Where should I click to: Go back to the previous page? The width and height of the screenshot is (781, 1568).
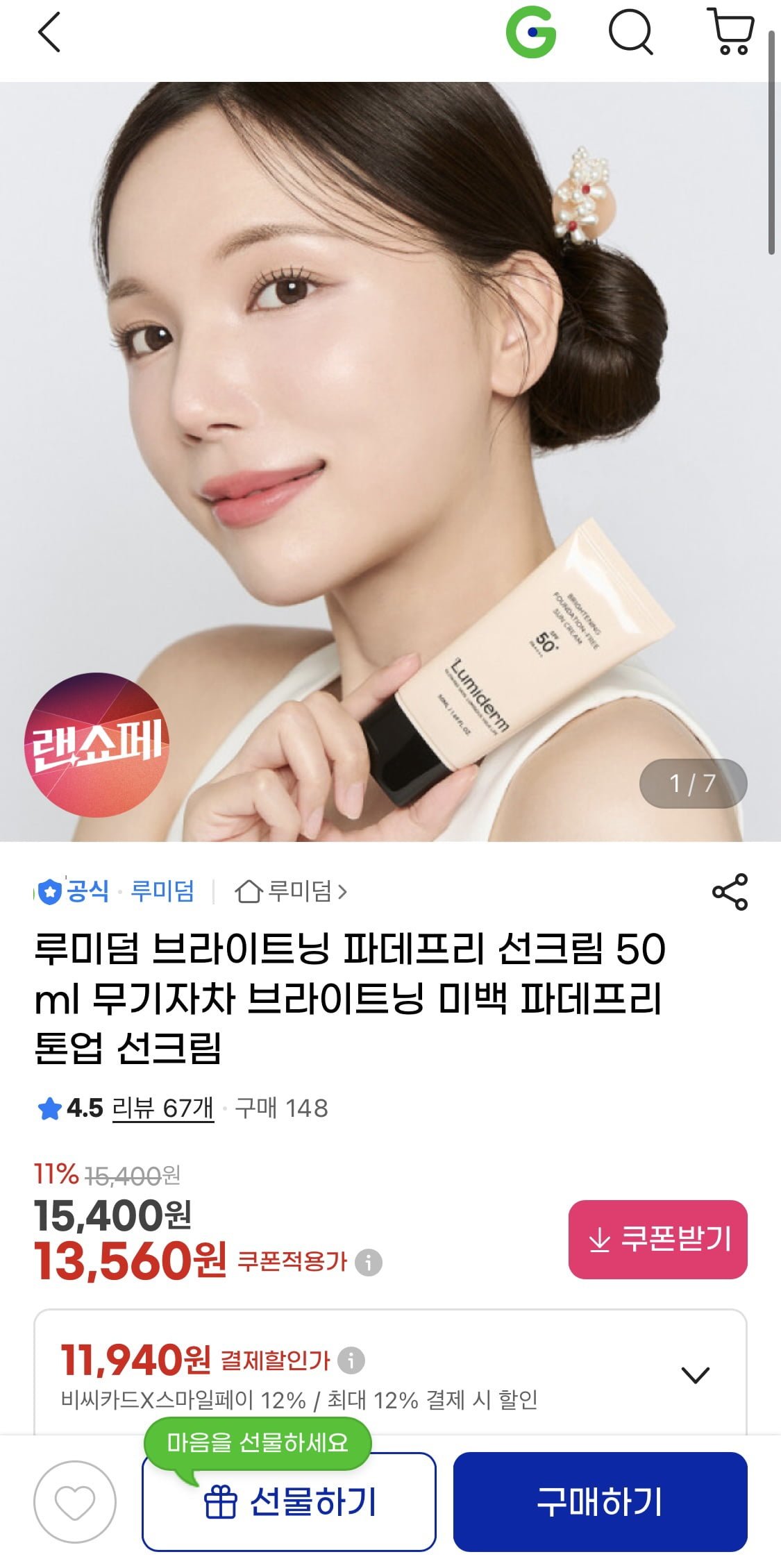coord(49,33)
